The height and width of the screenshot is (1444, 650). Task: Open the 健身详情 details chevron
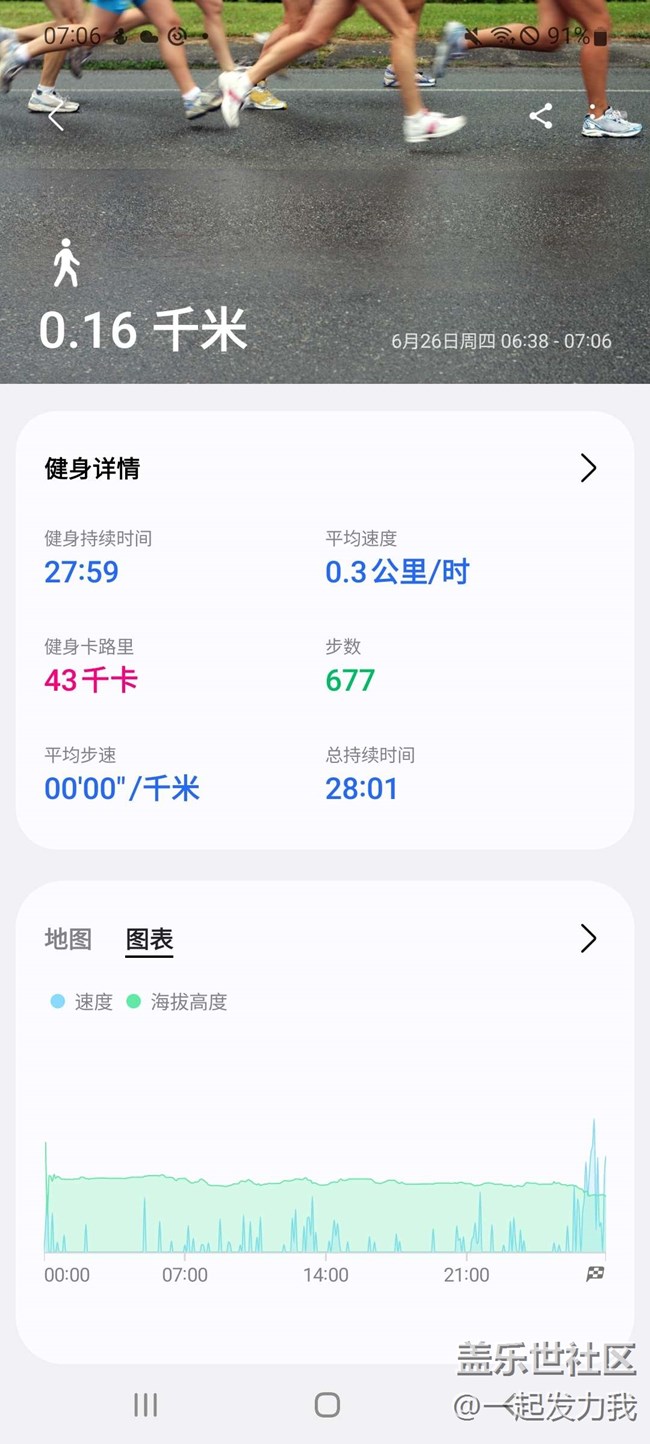[x=588, y=468]
